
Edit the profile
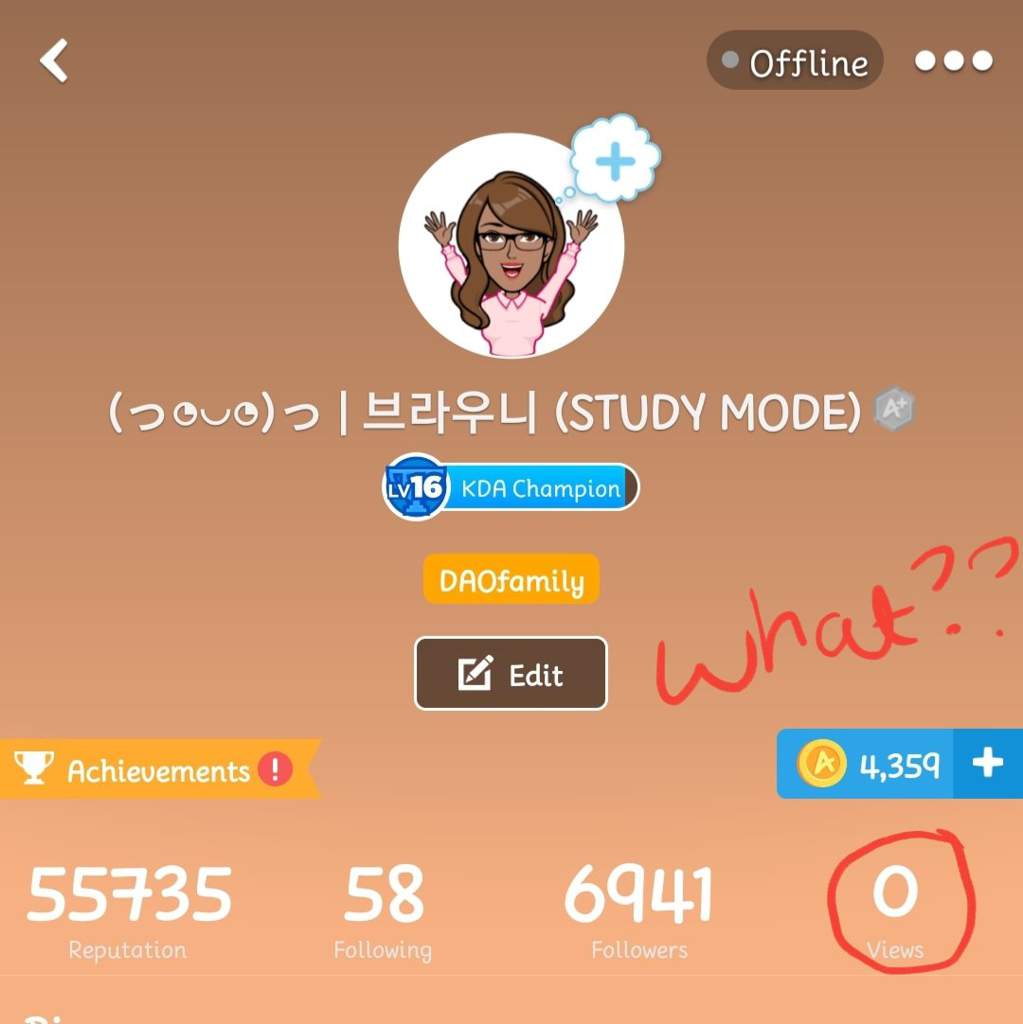[511, 674]
